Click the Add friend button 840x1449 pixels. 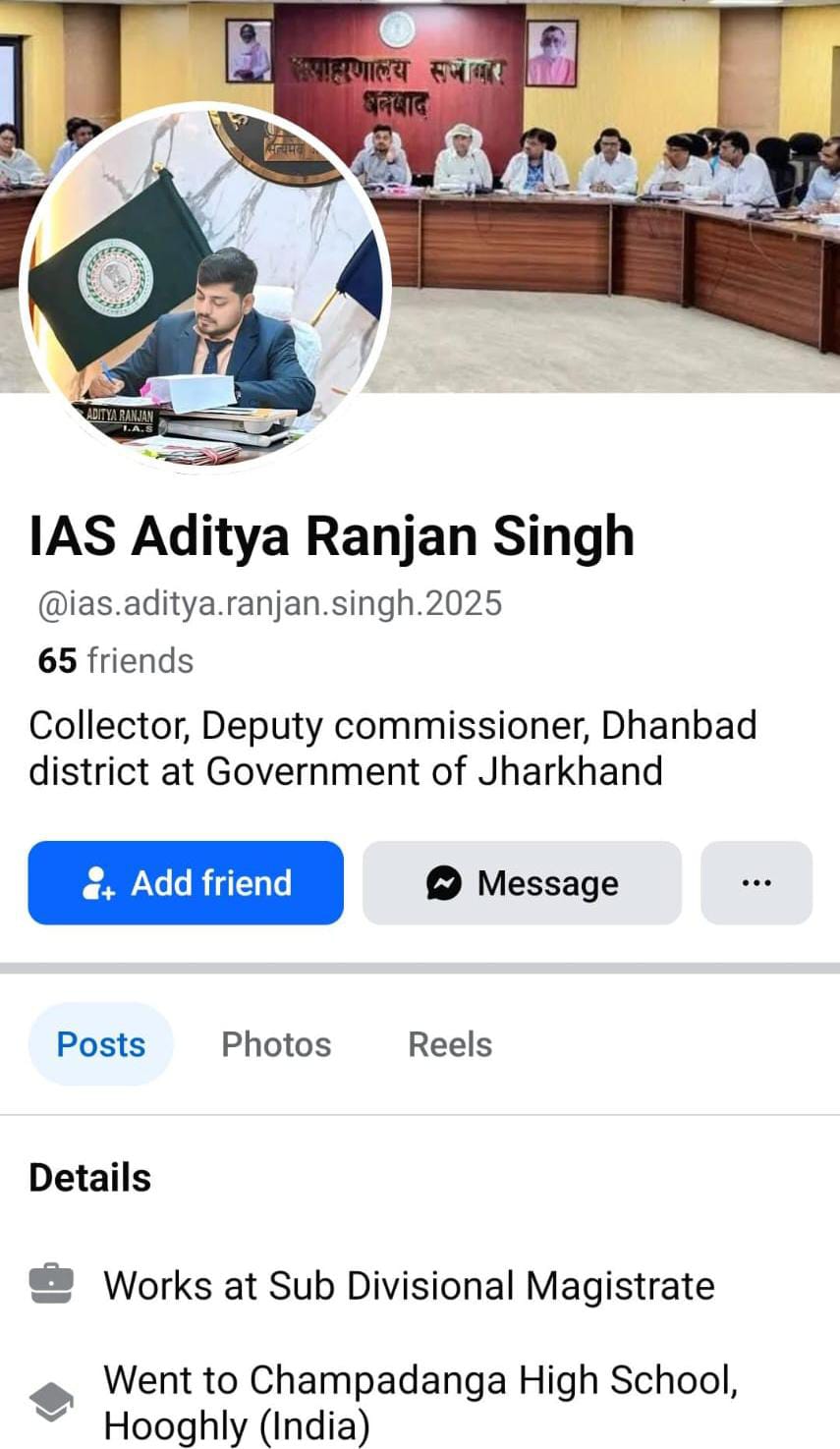click(x=186, y=882)
